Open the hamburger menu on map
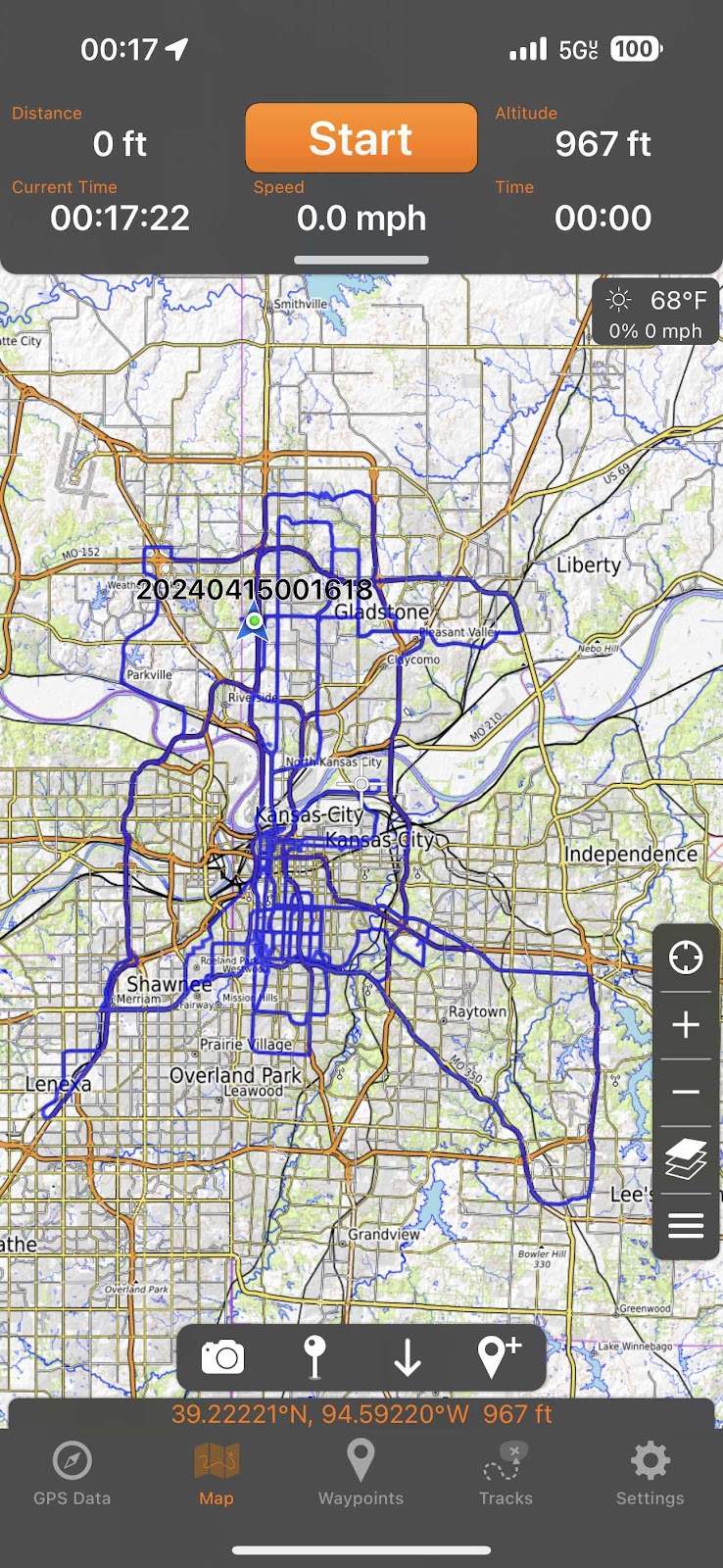This screenshot has height=1568, width=723. (x=686, y=1225)
